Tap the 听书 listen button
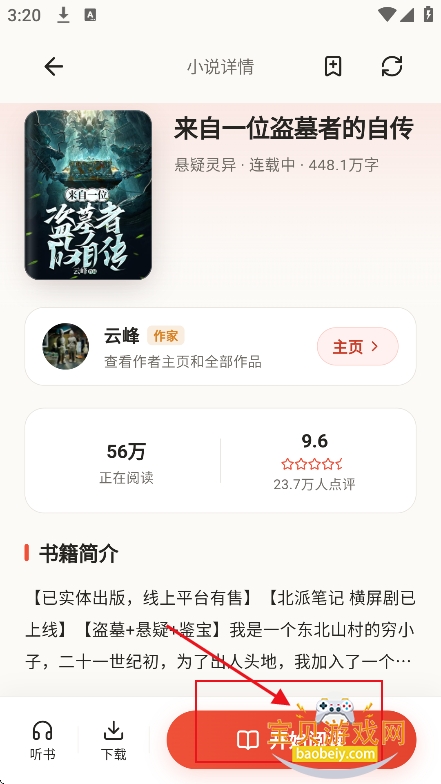Viewport: 441px width, 784px height. coord(43,740)
